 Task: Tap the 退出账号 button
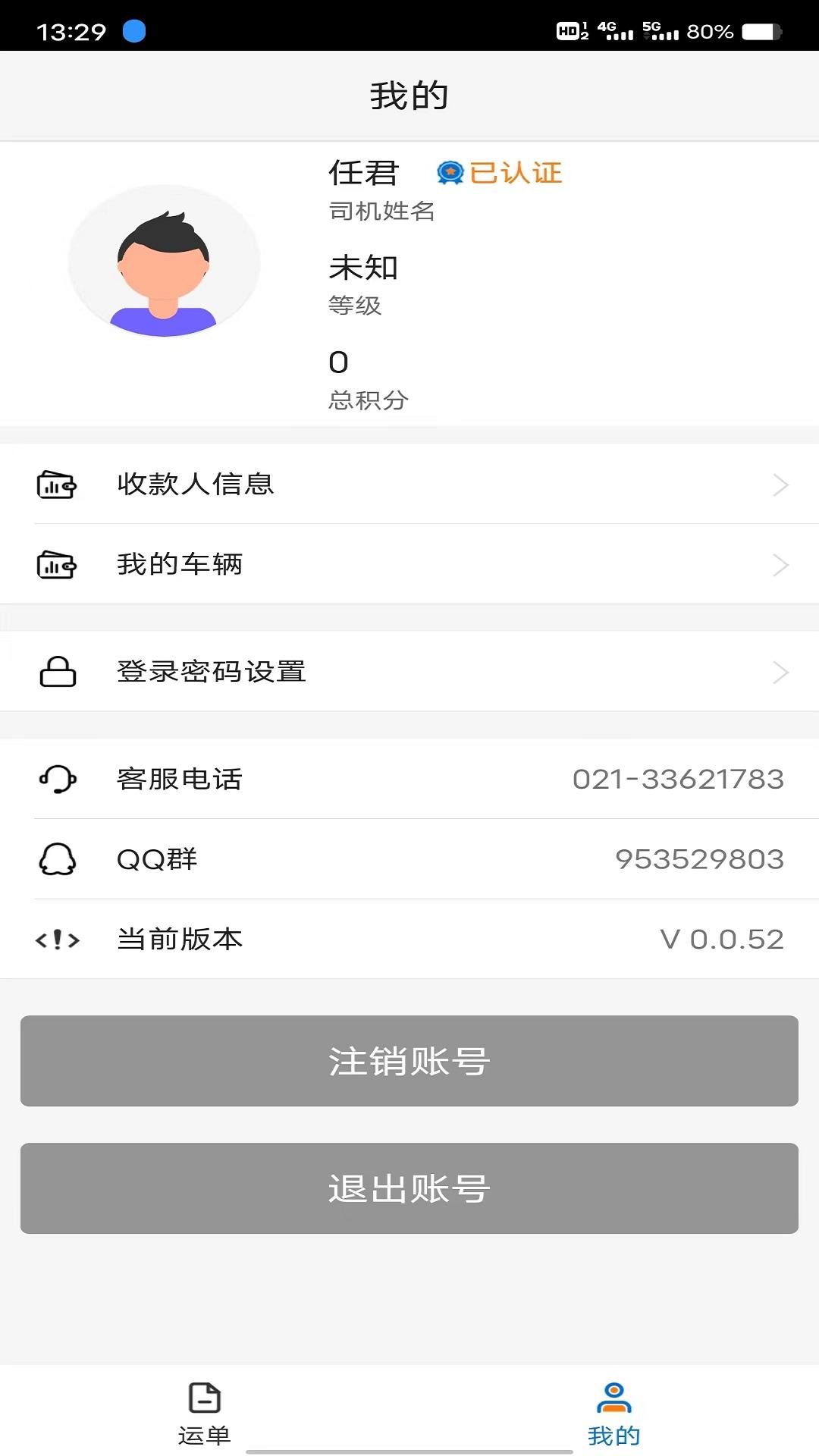click(x=409, y=1188)
